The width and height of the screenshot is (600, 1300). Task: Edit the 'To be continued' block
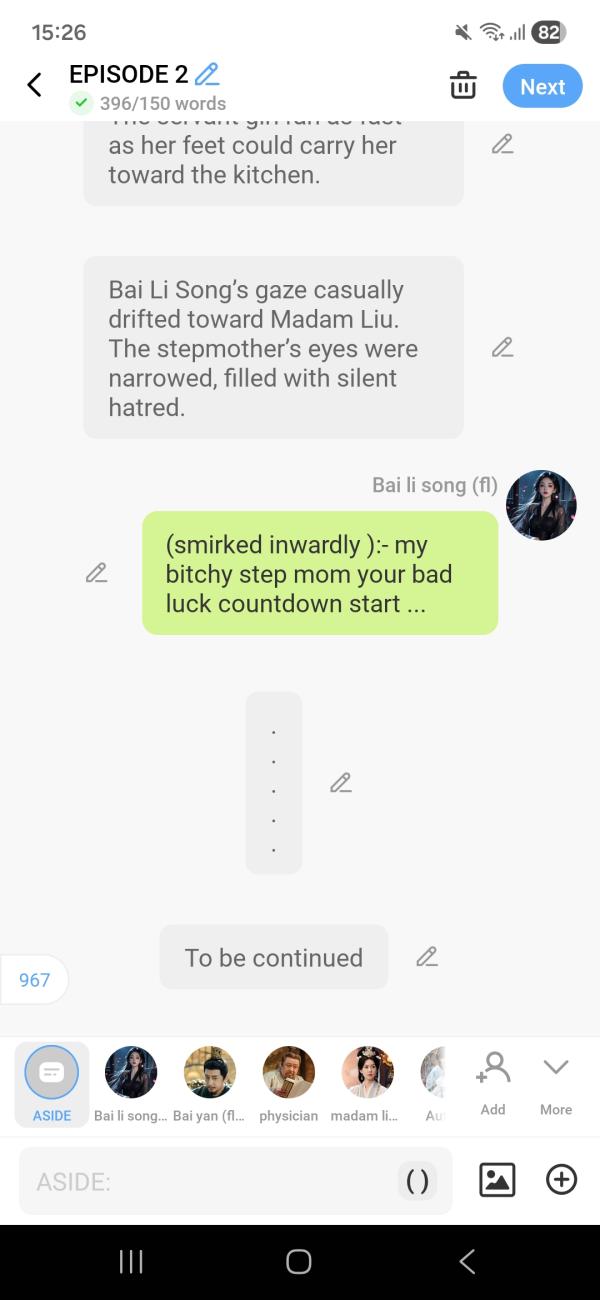click(x=427, y=957)
